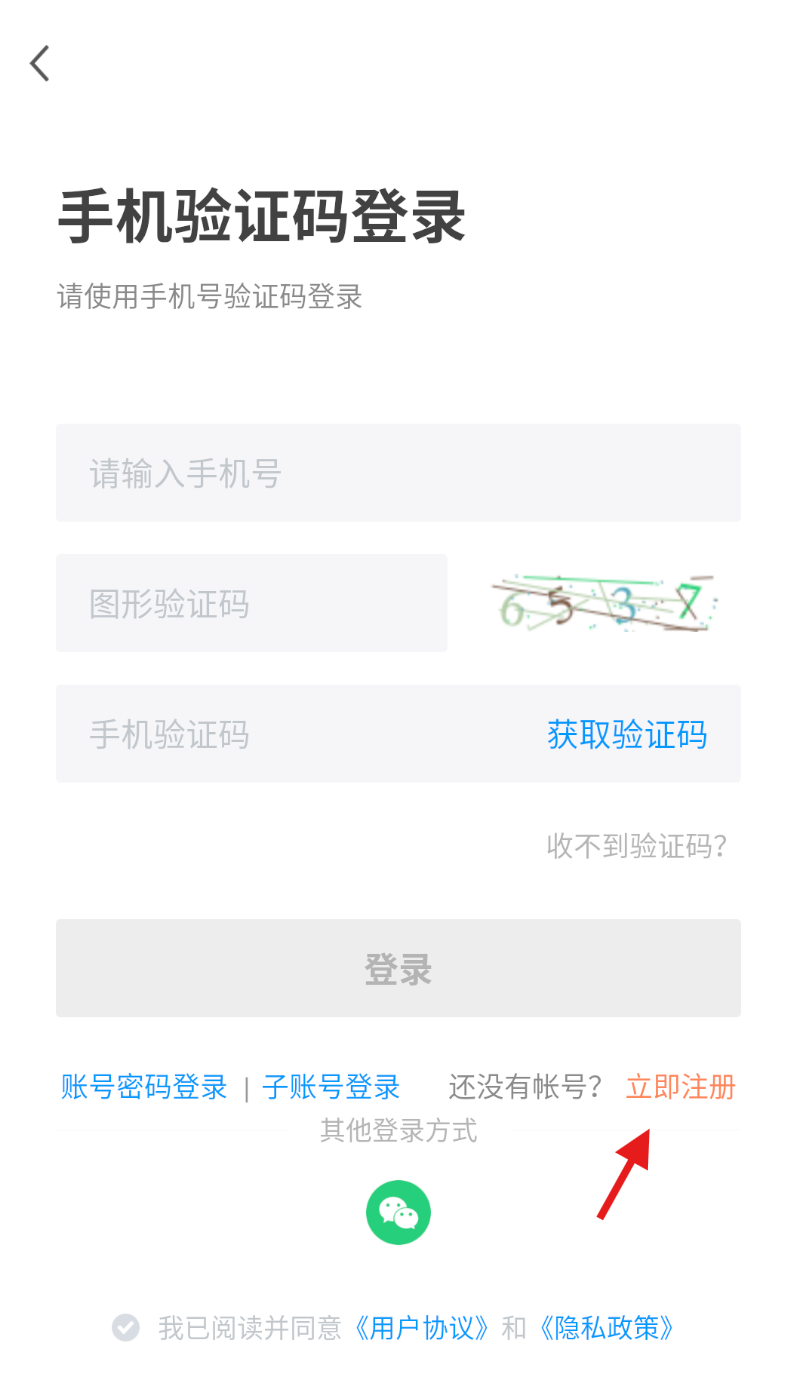Toggle the agreement checkbox

tap(126, 1328)
